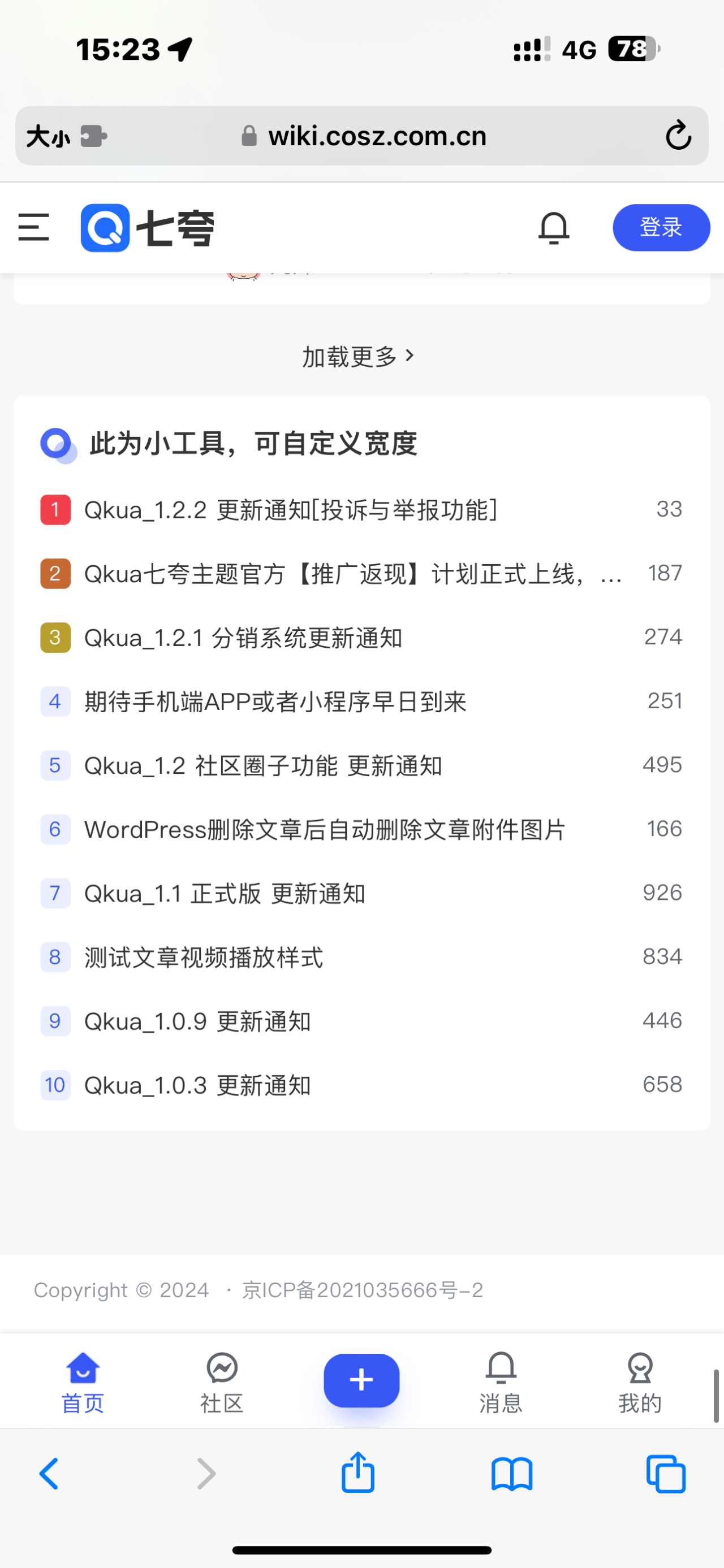Open the notifications bell in header

554,228
